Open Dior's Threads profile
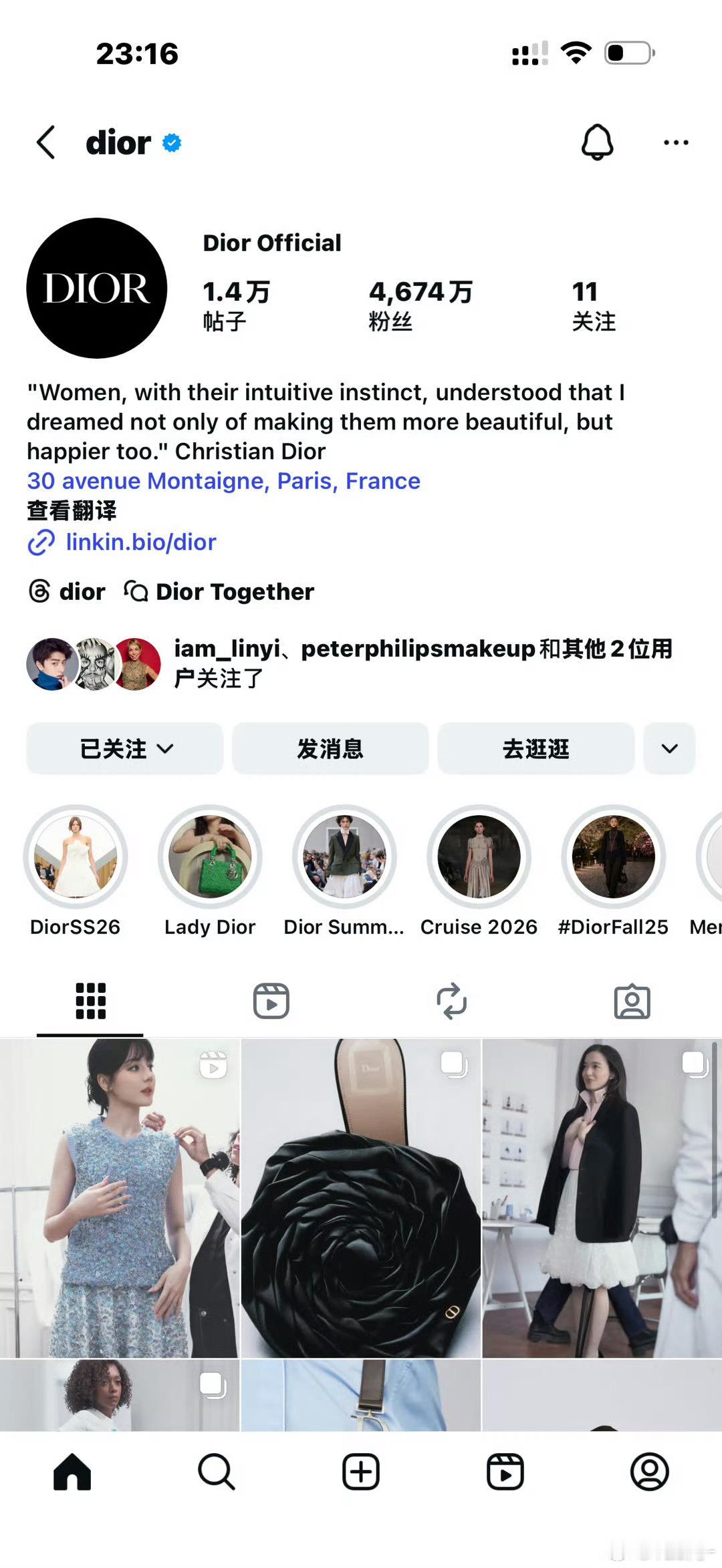 coord(68,591)
